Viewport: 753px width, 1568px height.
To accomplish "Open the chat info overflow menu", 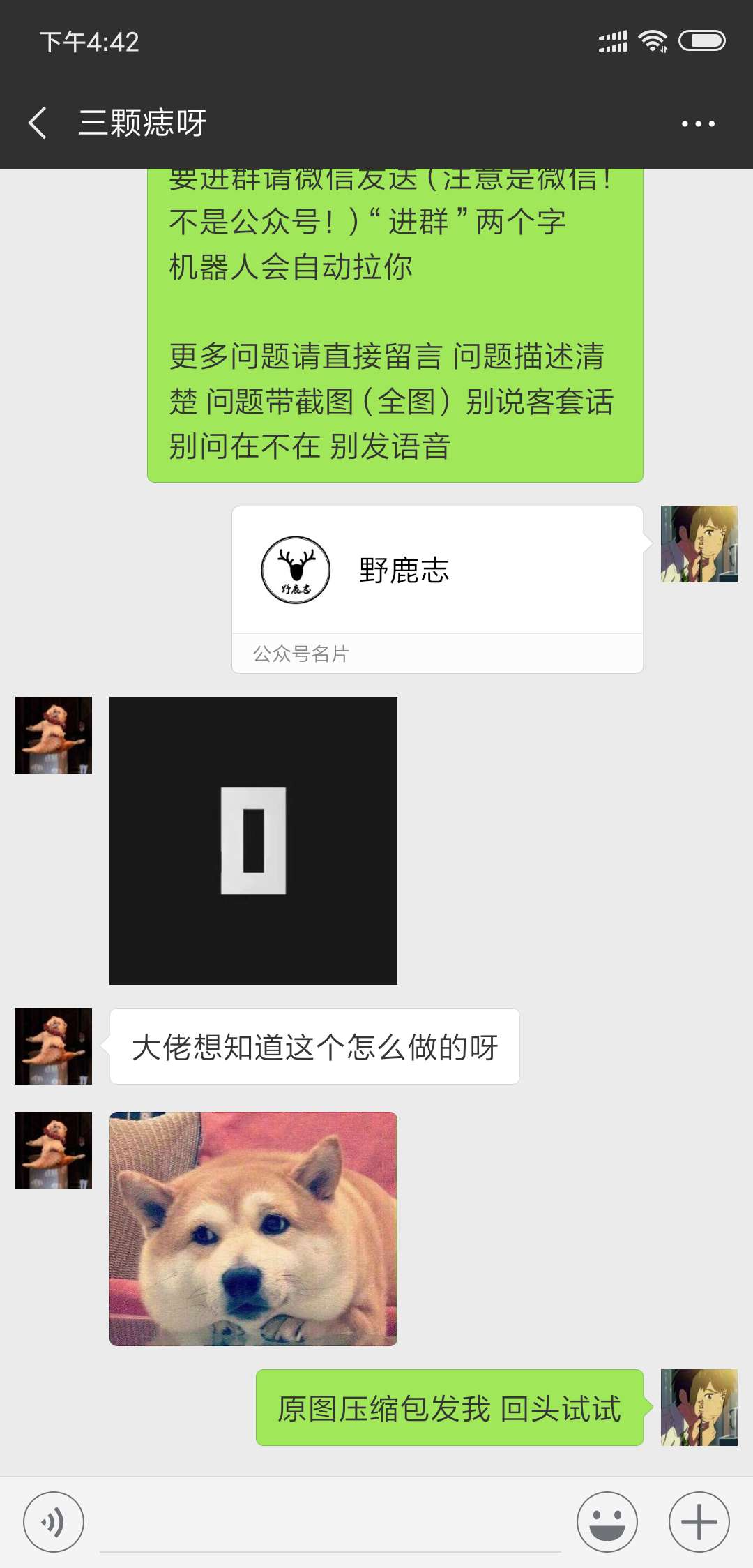I will coord(698,124).
